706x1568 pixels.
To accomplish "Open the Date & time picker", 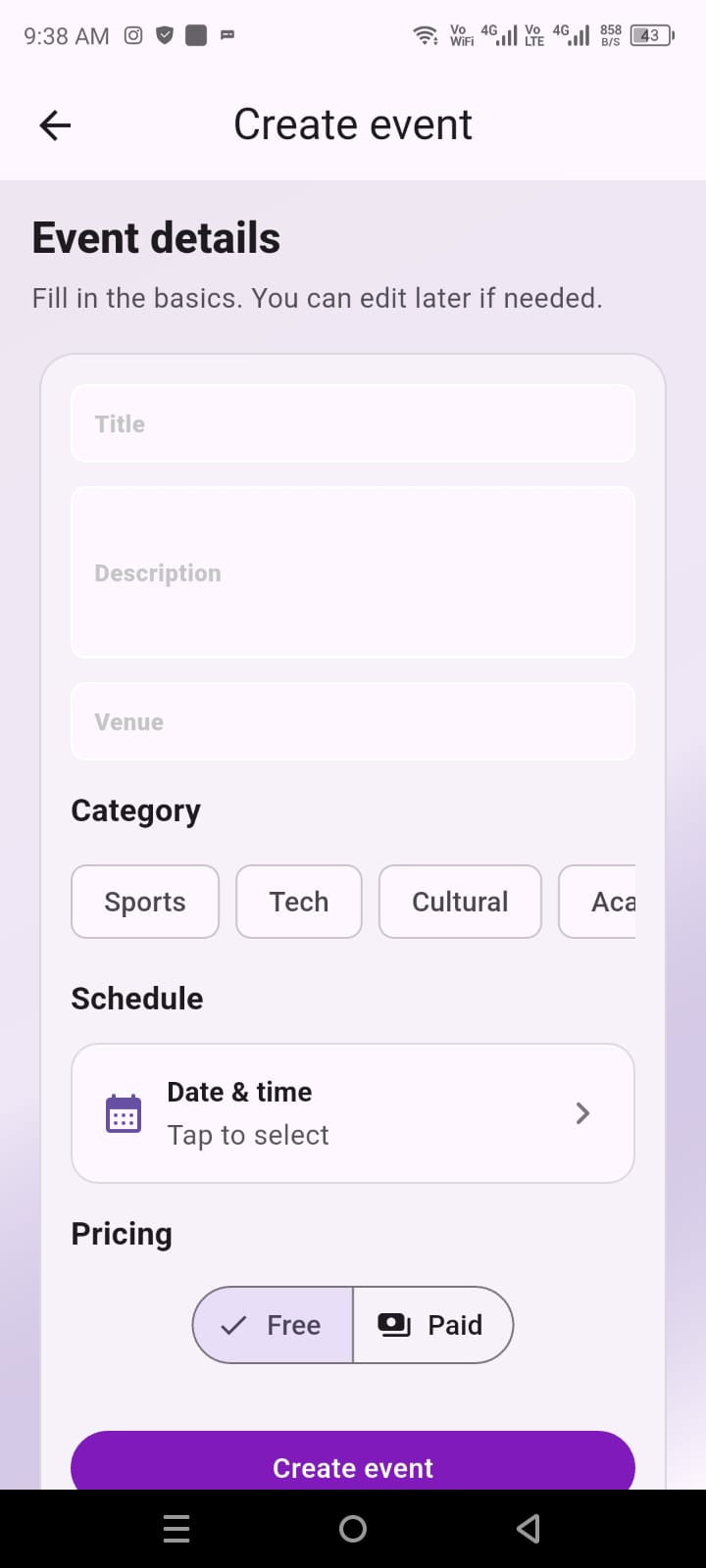I will click(x=353, y=1113).
